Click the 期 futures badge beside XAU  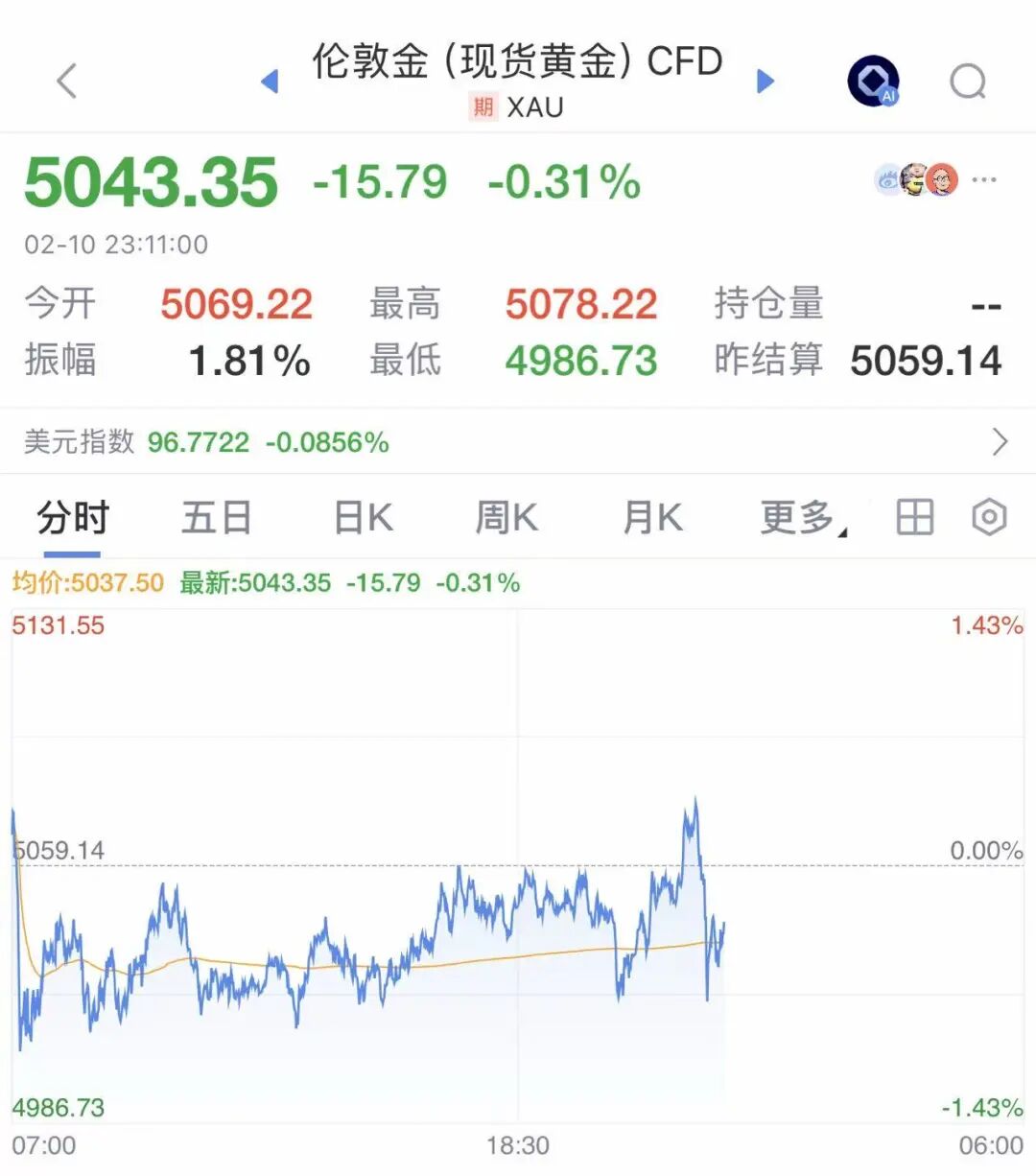point(483,107)
